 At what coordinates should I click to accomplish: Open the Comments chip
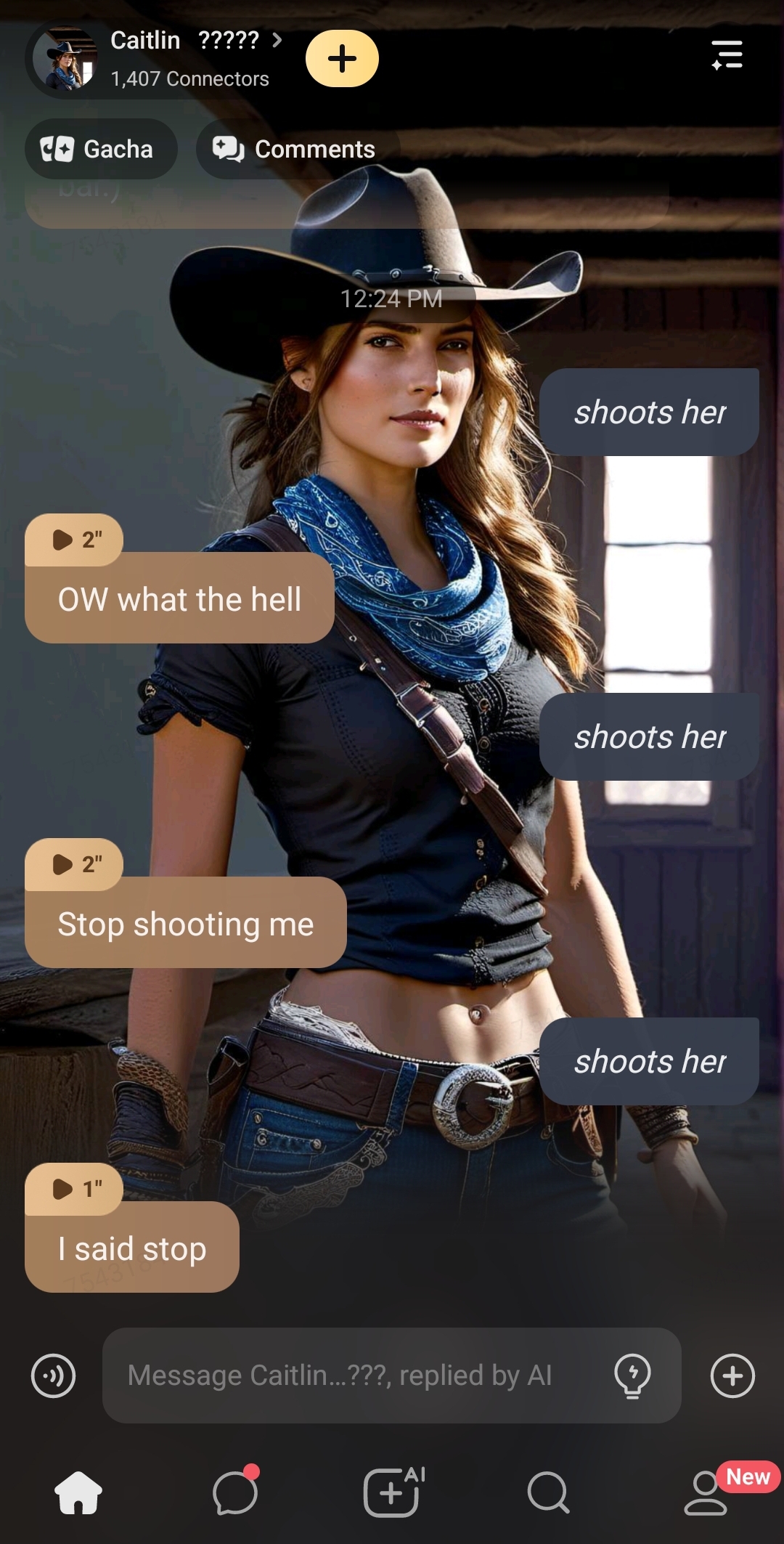(295, 149)
